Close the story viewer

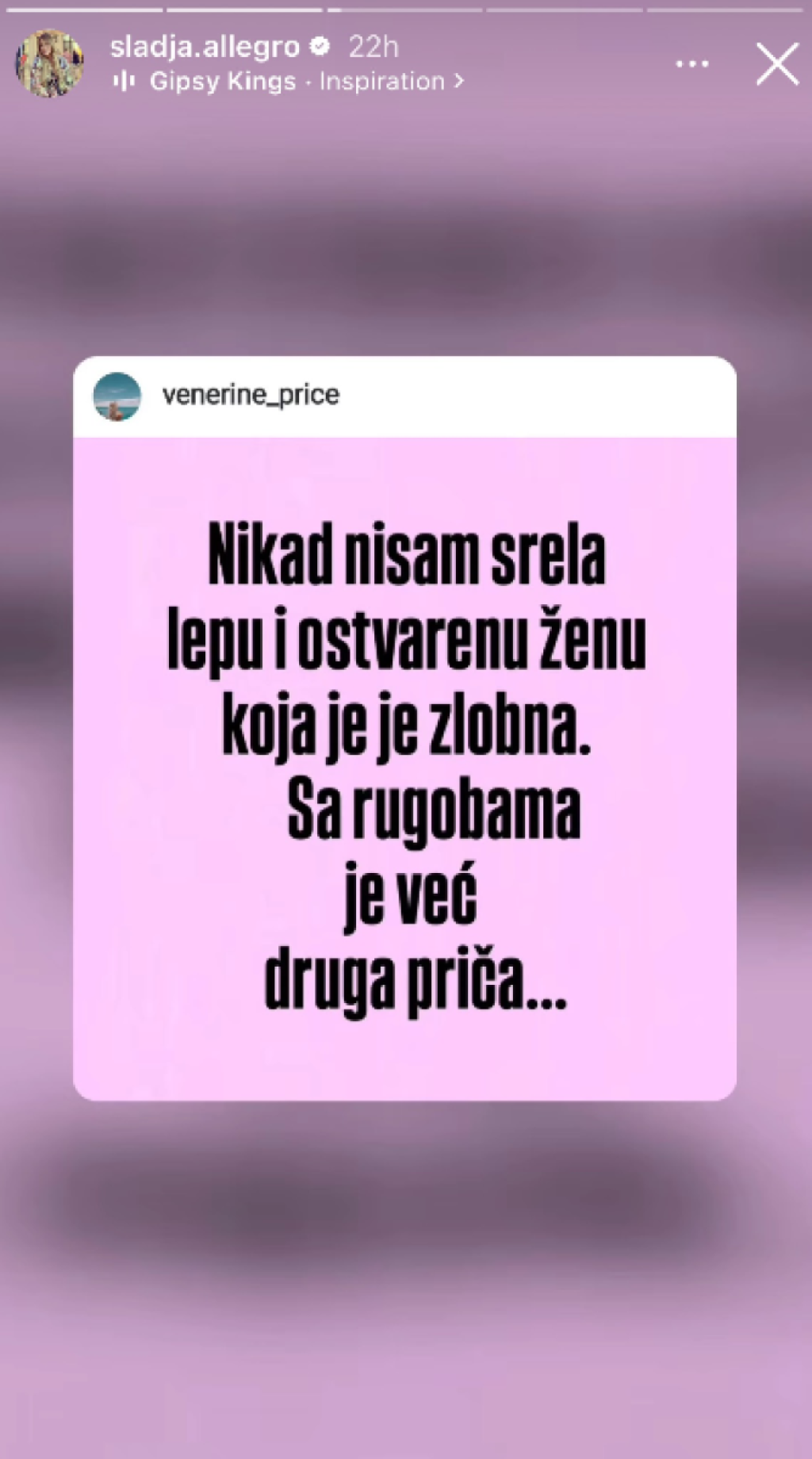coord(777,64)
